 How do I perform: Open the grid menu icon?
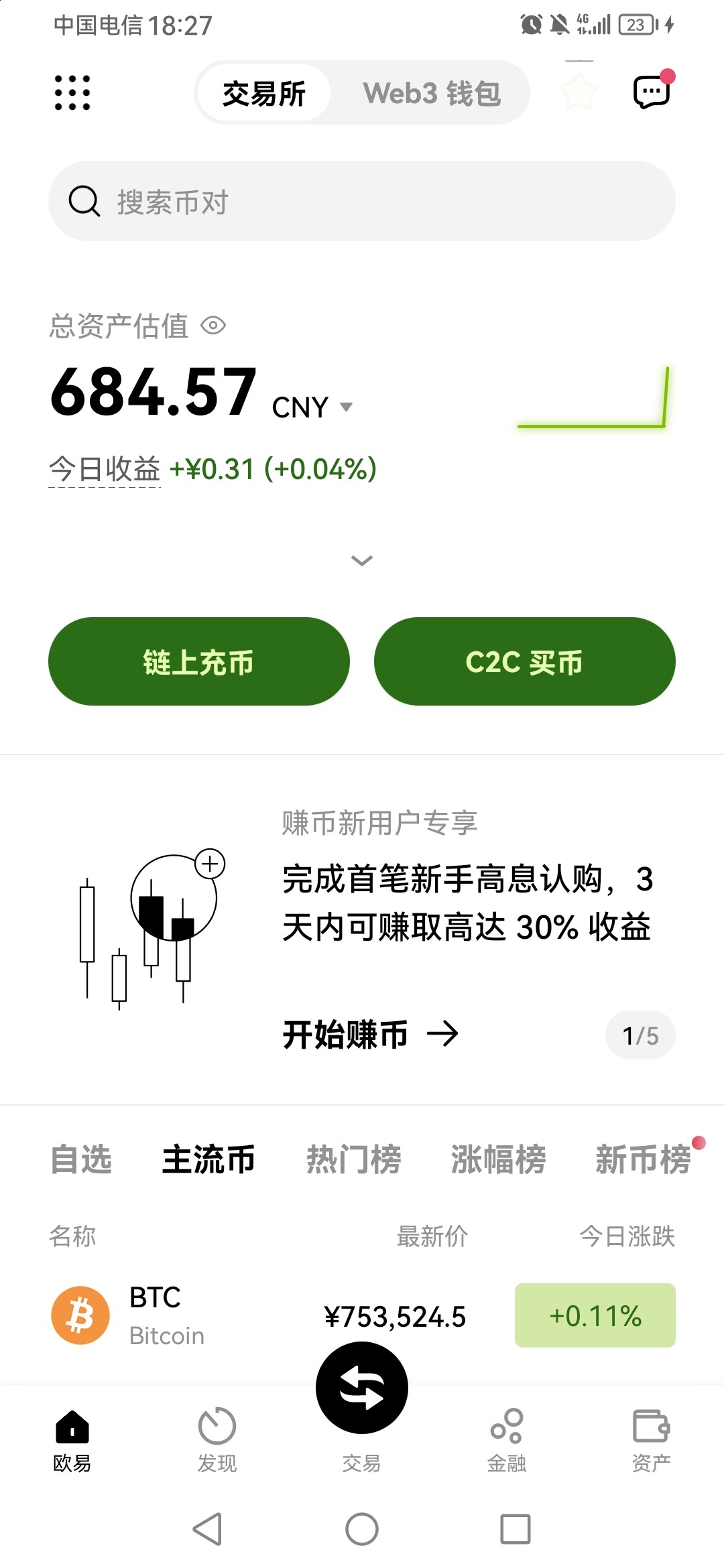click(72, 92)
